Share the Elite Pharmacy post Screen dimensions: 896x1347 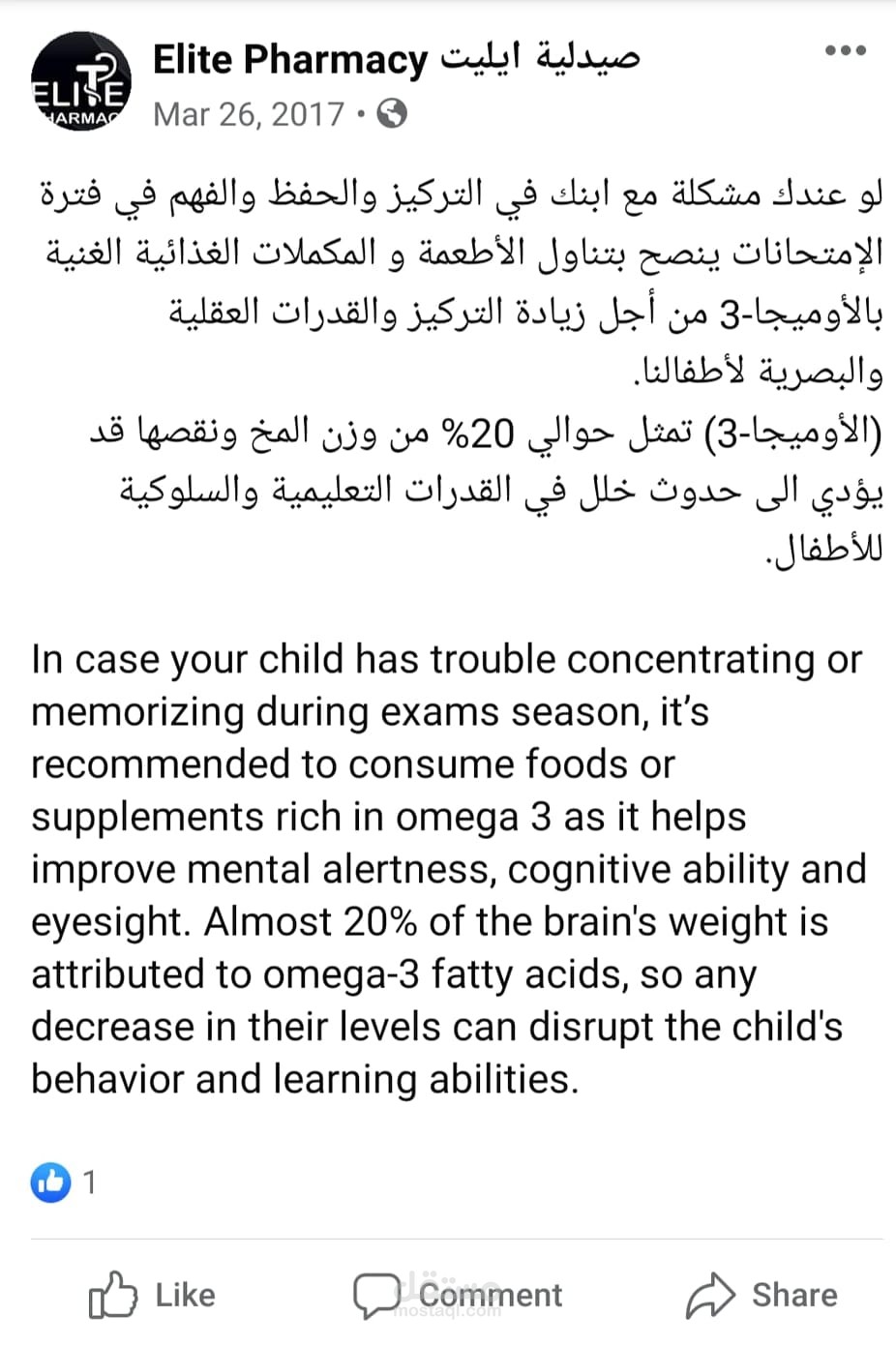(x=762, y=1295)
